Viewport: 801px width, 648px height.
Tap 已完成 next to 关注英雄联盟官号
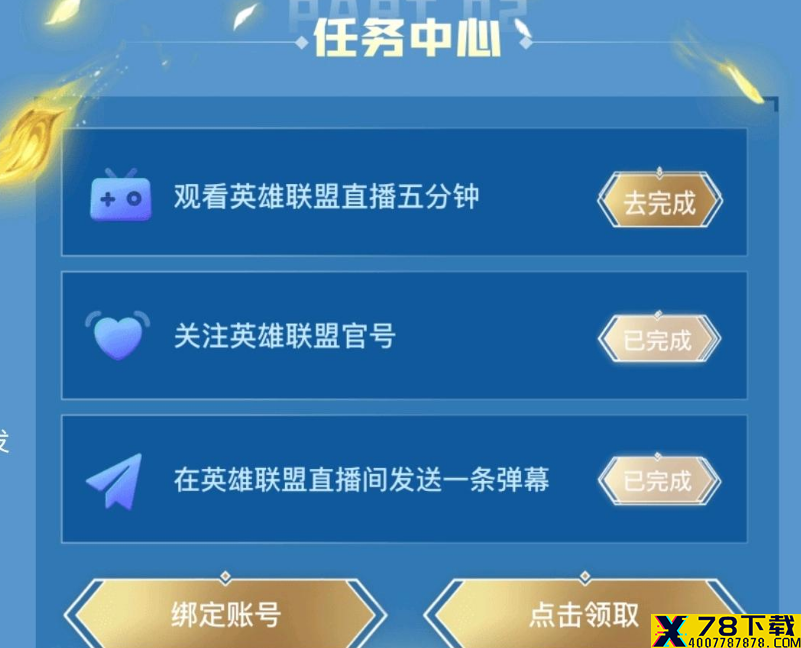659,340
